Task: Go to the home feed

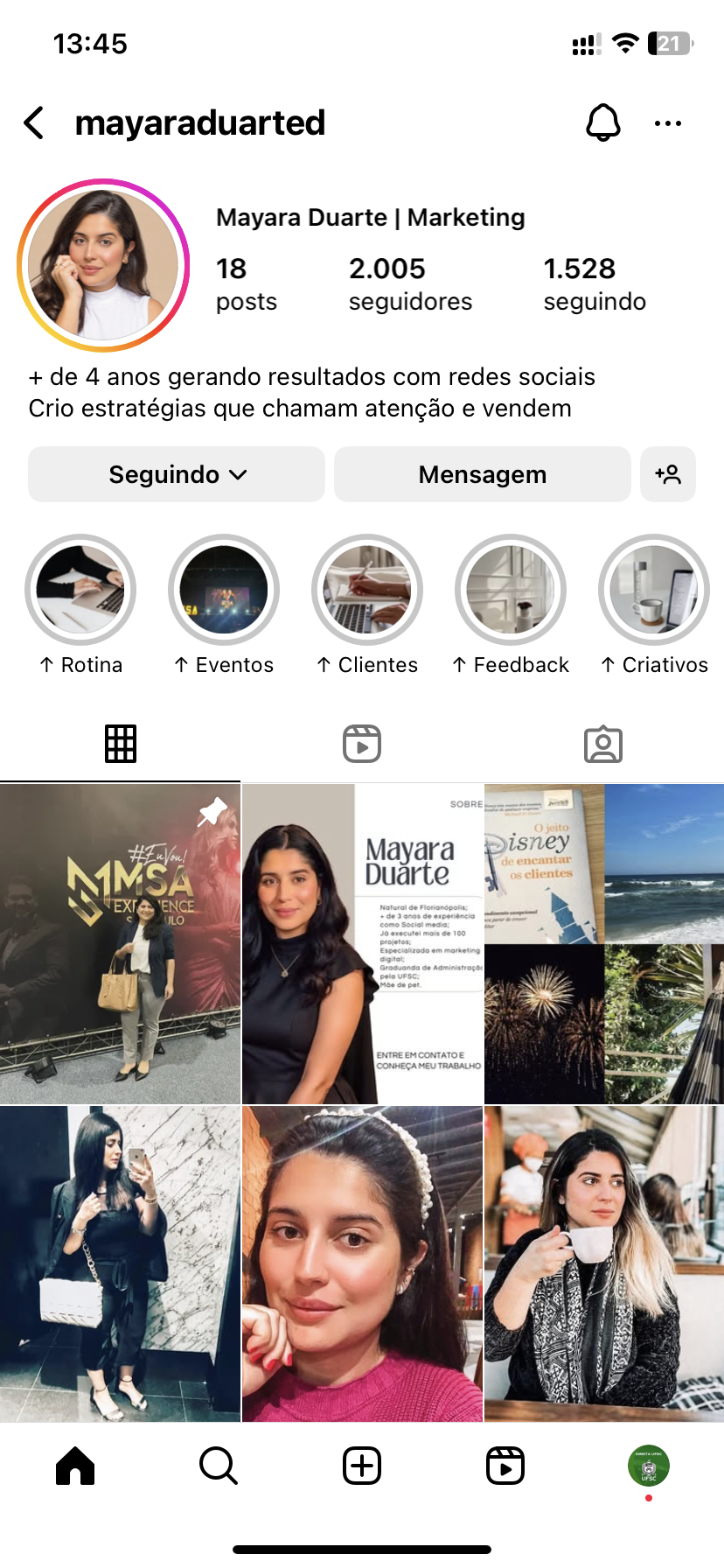Action: click(75, 1466)
